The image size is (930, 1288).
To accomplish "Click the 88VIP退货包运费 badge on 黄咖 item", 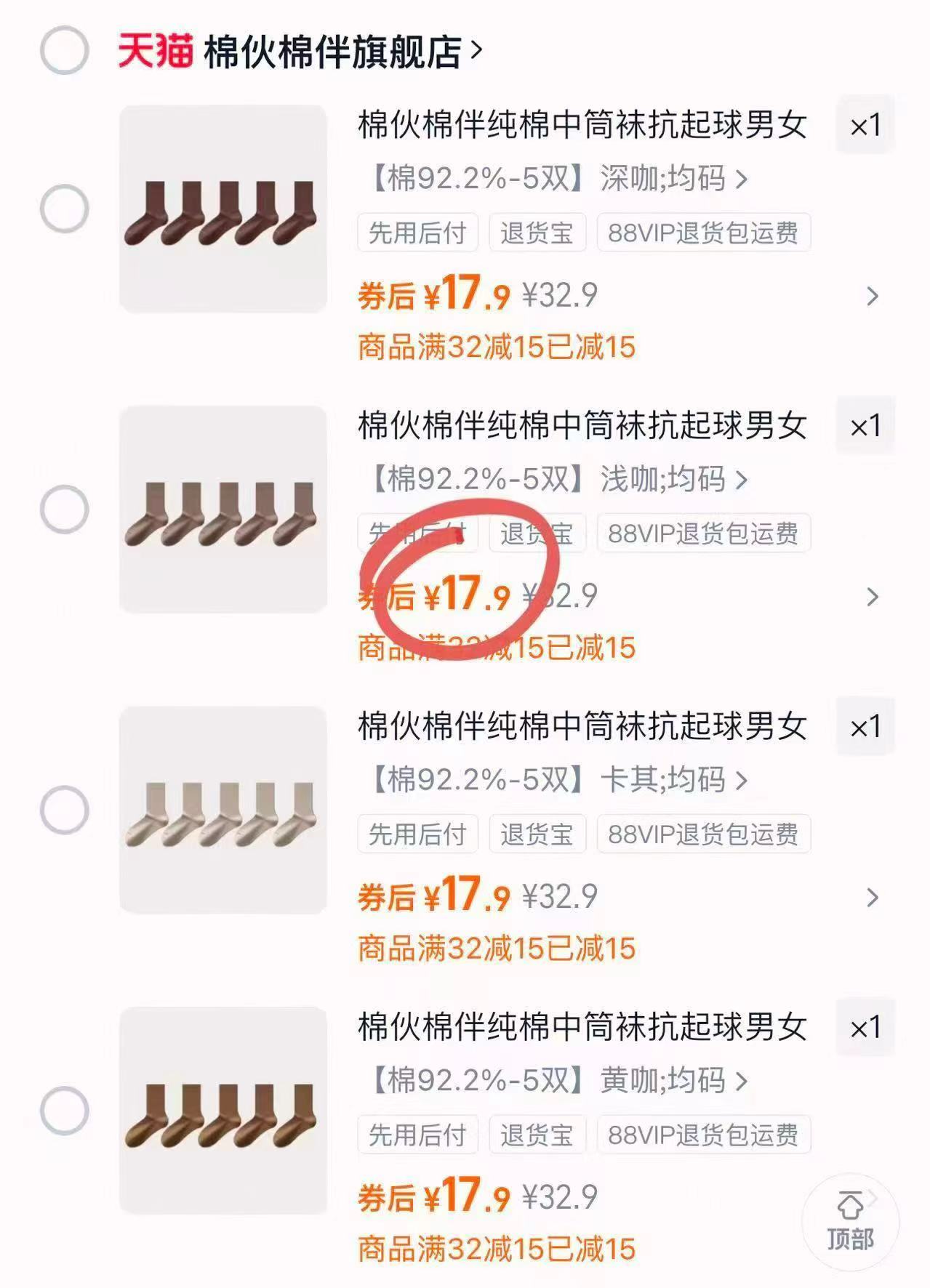I will [702, 1134].
